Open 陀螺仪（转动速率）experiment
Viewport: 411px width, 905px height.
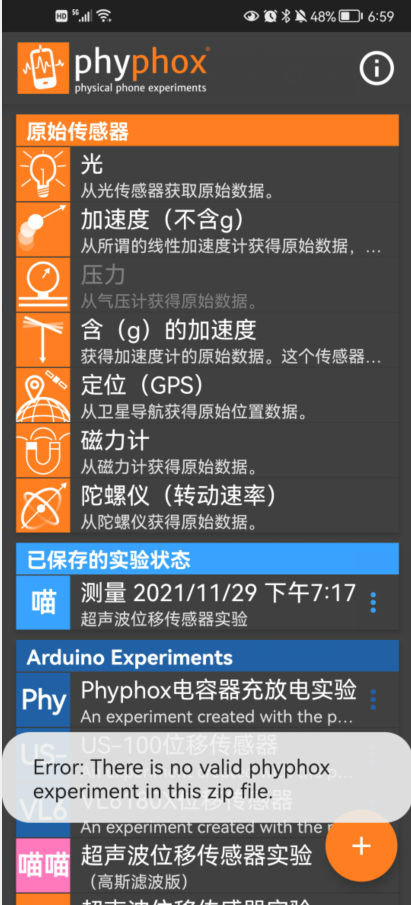(207, 506)
